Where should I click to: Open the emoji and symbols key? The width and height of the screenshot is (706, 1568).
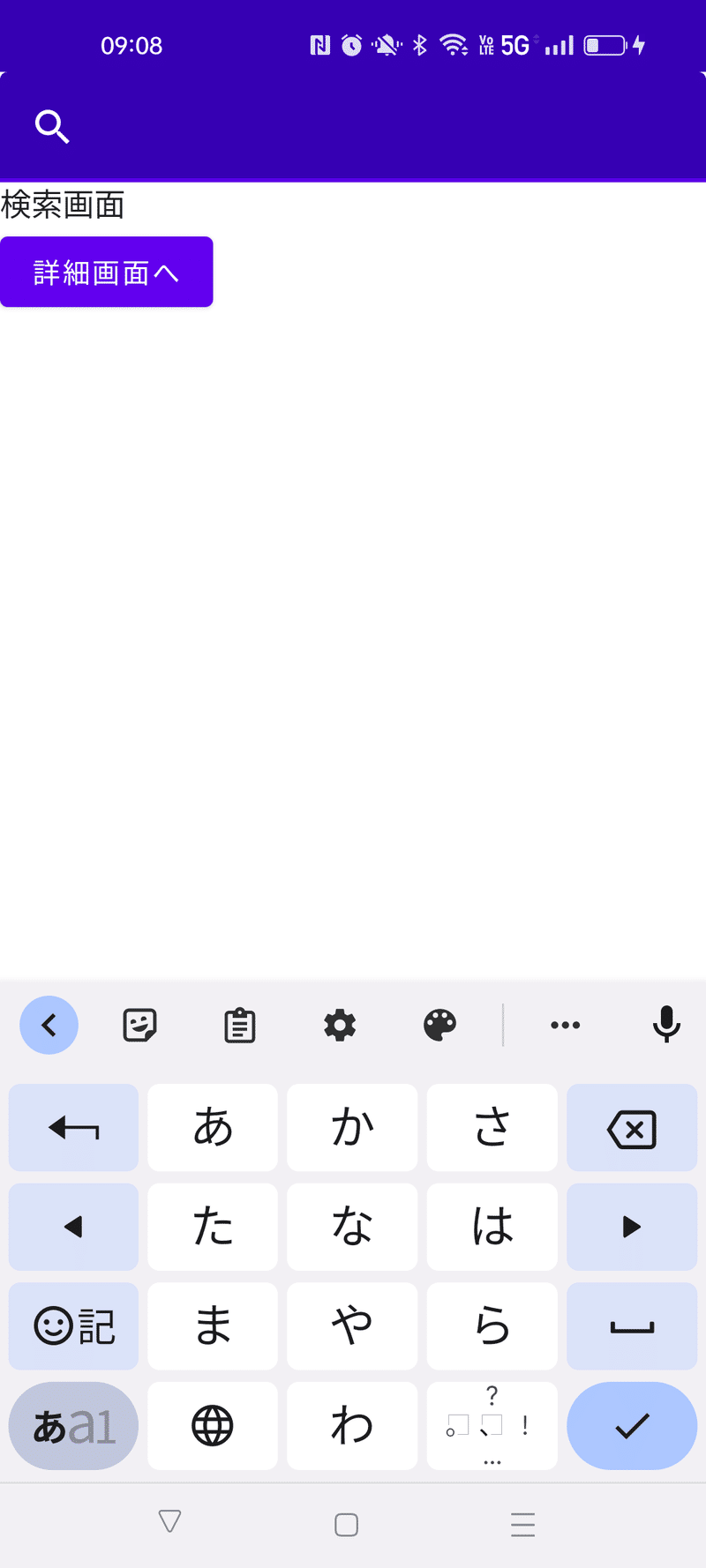(x=73, y=1325)
